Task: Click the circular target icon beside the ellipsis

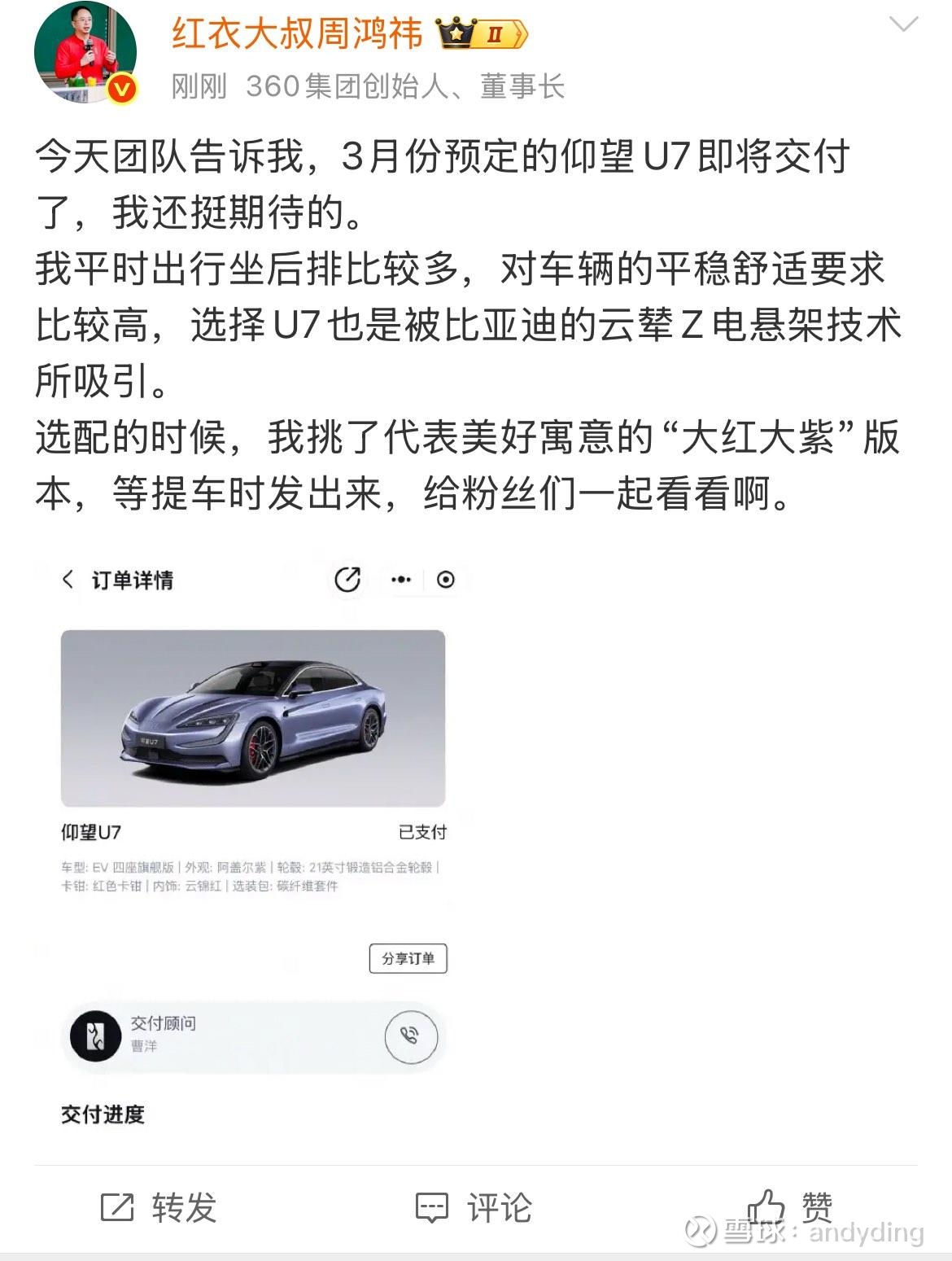Action: click(444, 580)
